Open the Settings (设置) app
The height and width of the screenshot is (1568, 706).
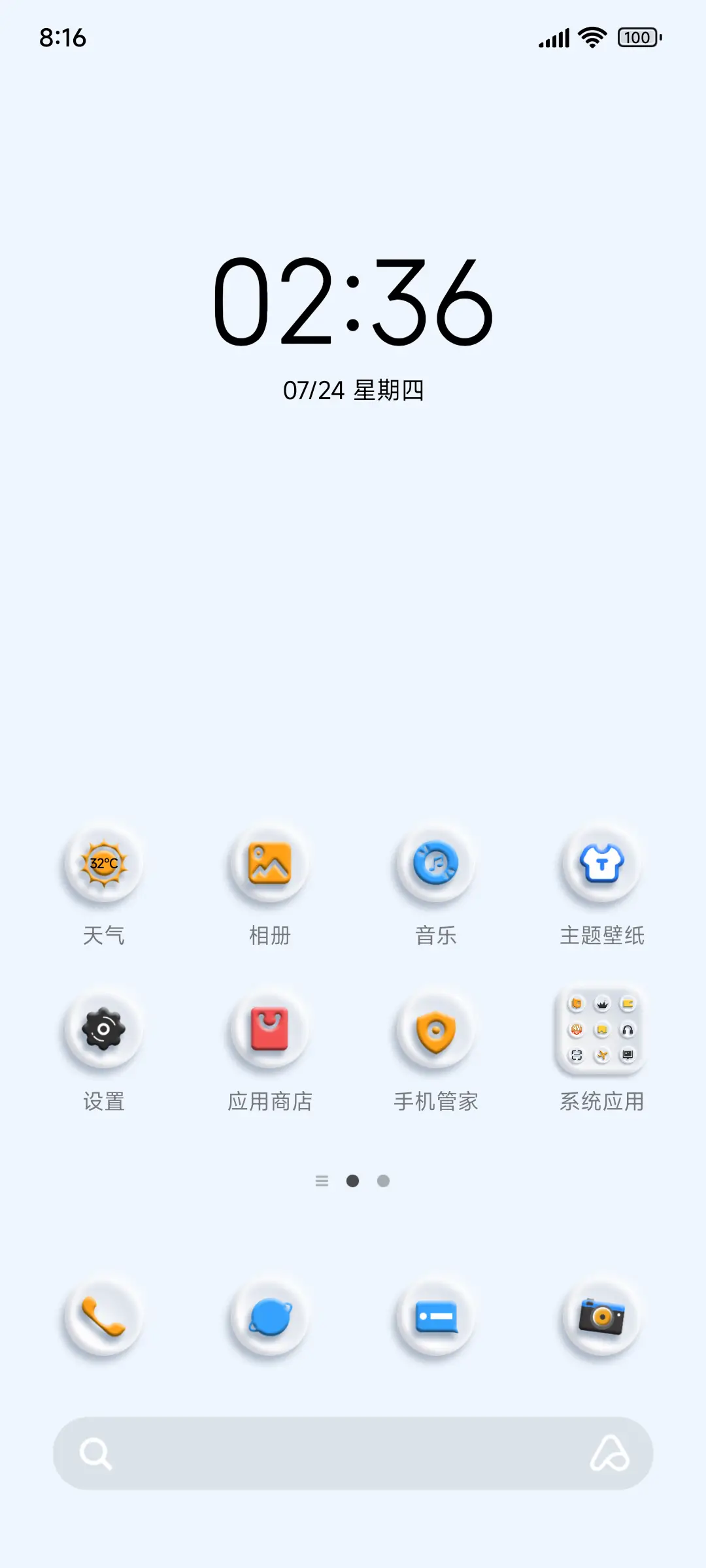(102, 1031)
